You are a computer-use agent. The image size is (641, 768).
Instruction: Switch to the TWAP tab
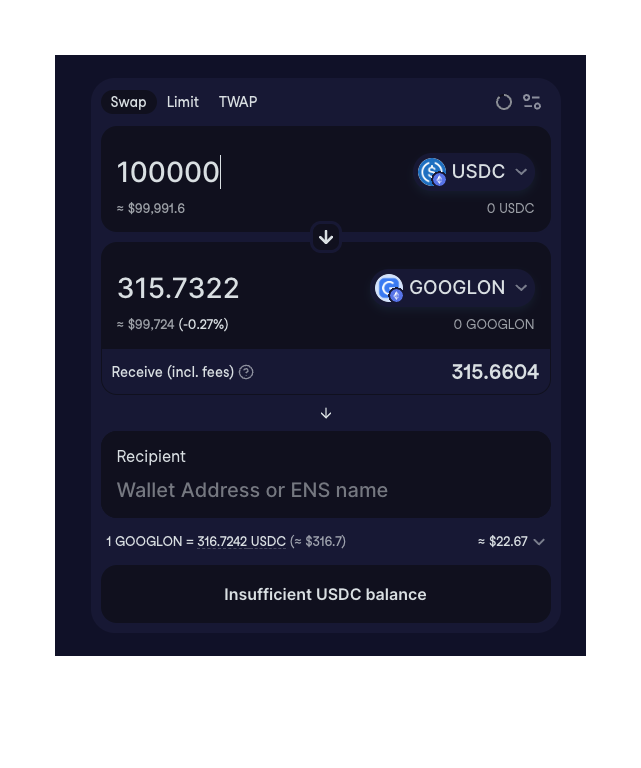pyautogui.click(x=238, y=102)
